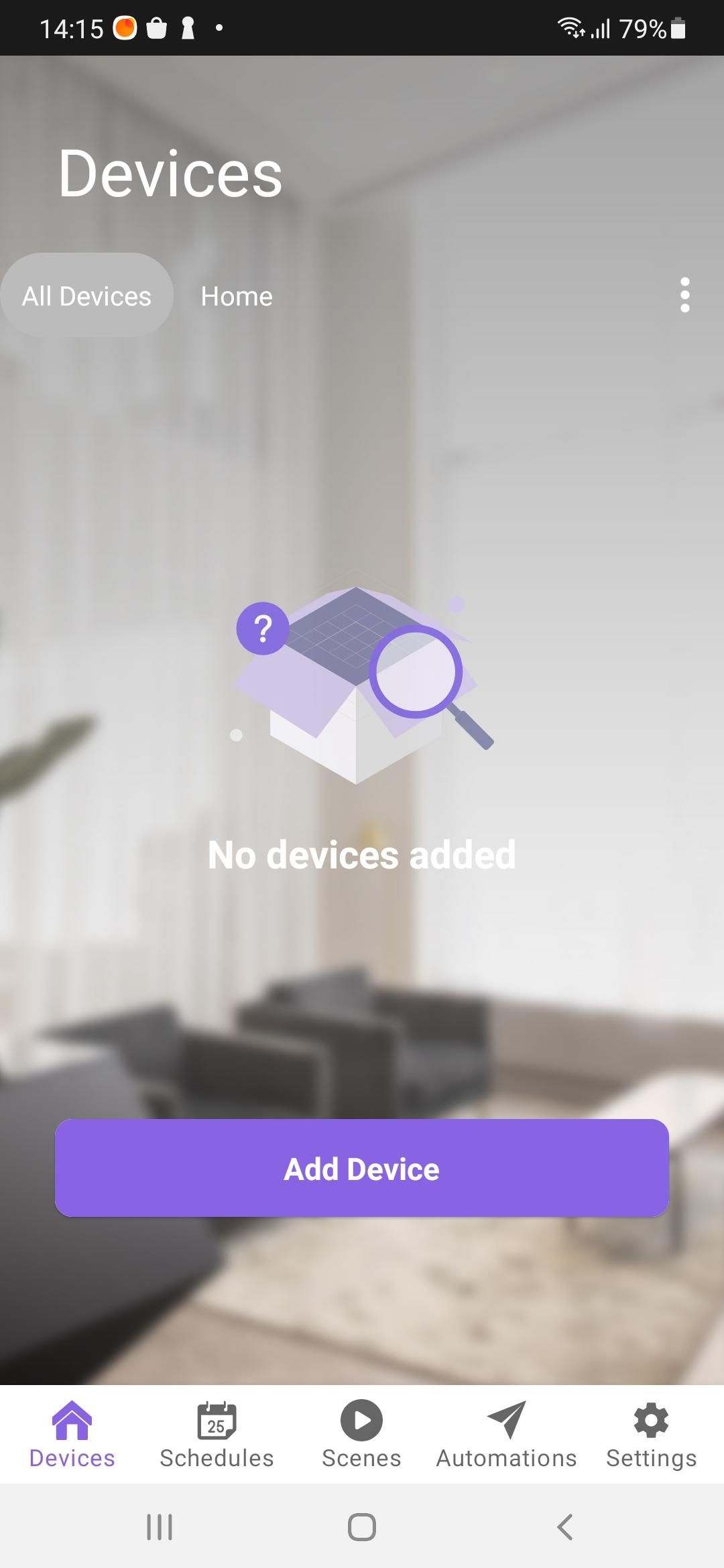Open the Scenes tab
Viewport: 724px width, 1568px height.
[361, 1435]
